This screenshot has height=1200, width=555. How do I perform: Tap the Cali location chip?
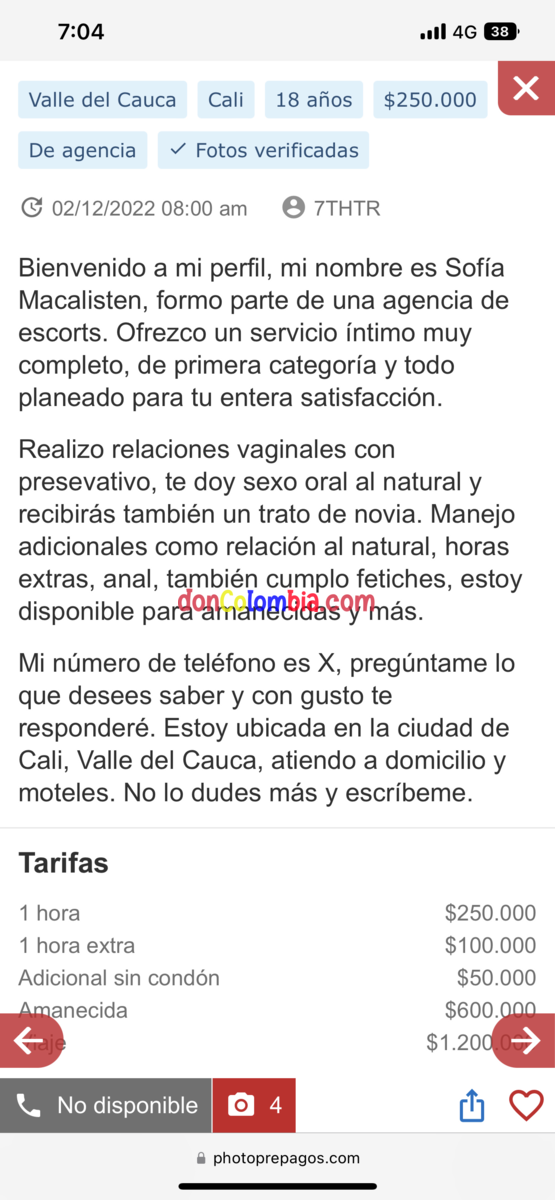[226, 100]
